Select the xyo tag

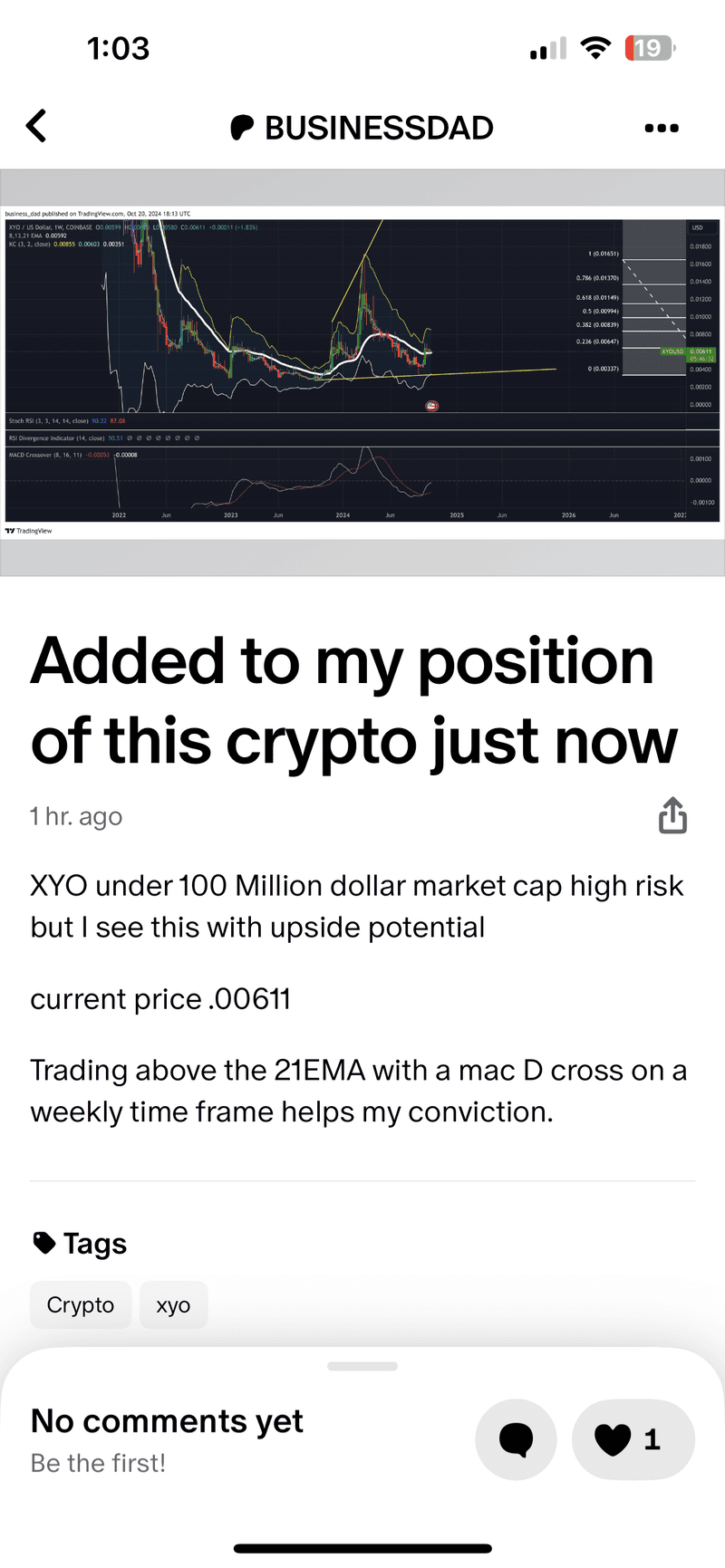(x=173, y=1304)
